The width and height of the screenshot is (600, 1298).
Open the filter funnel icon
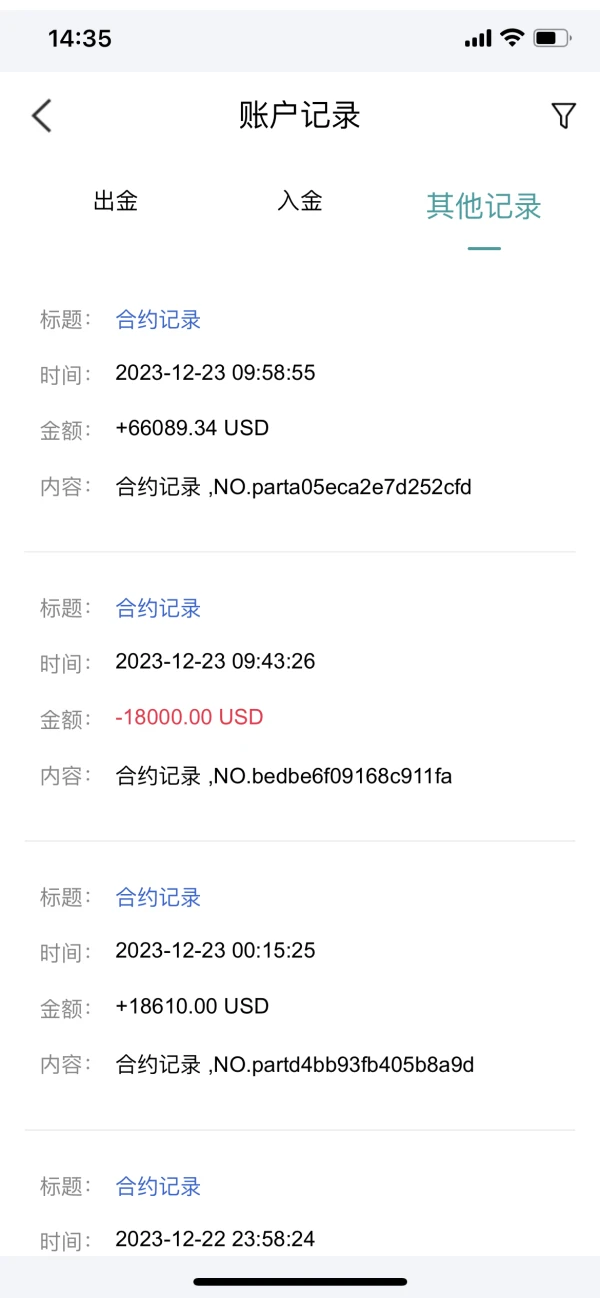563,116
